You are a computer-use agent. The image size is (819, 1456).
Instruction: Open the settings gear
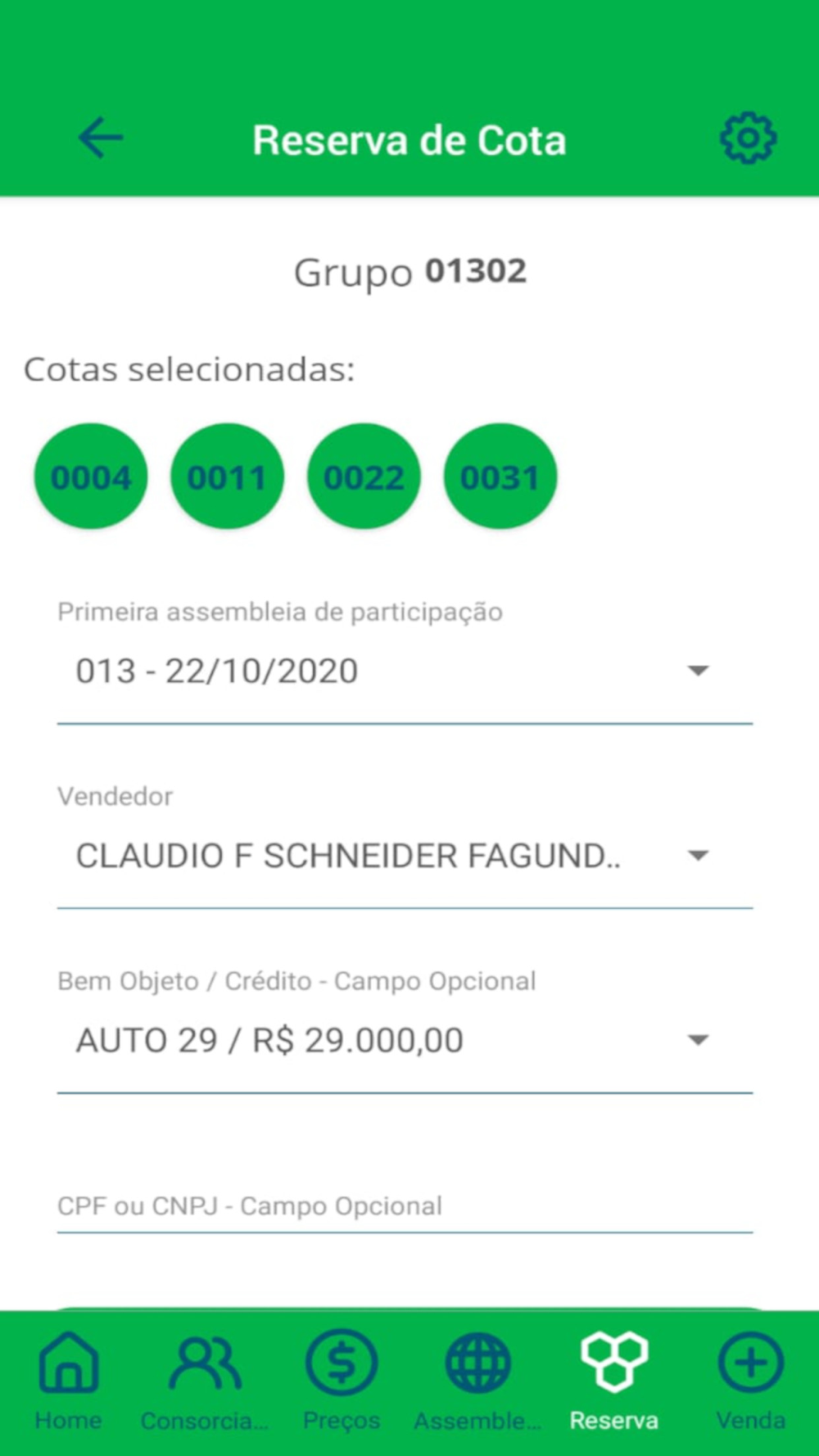coord(748,138)
